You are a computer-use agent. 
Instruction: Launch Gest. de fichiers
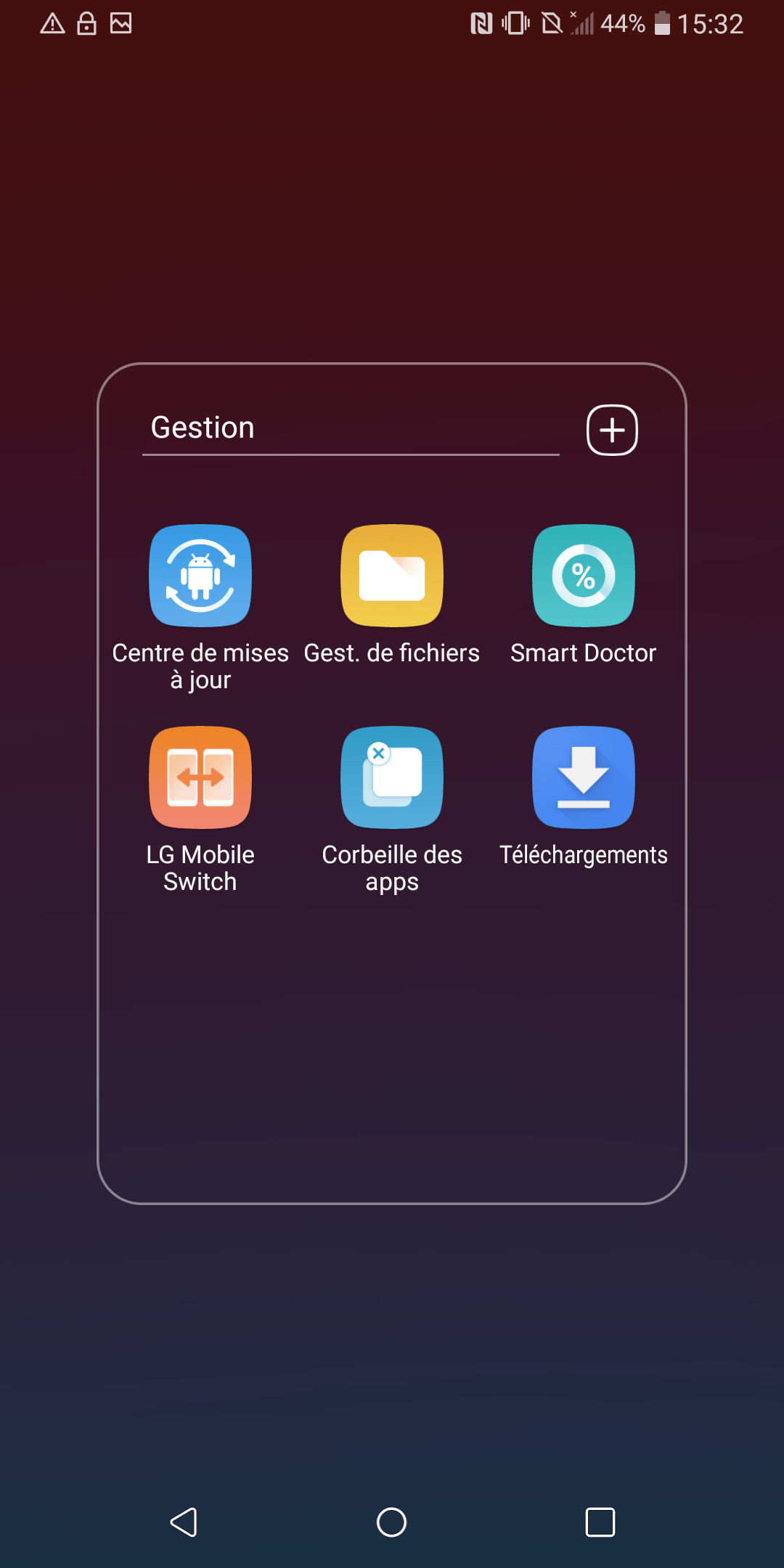(x=391, y=576)
